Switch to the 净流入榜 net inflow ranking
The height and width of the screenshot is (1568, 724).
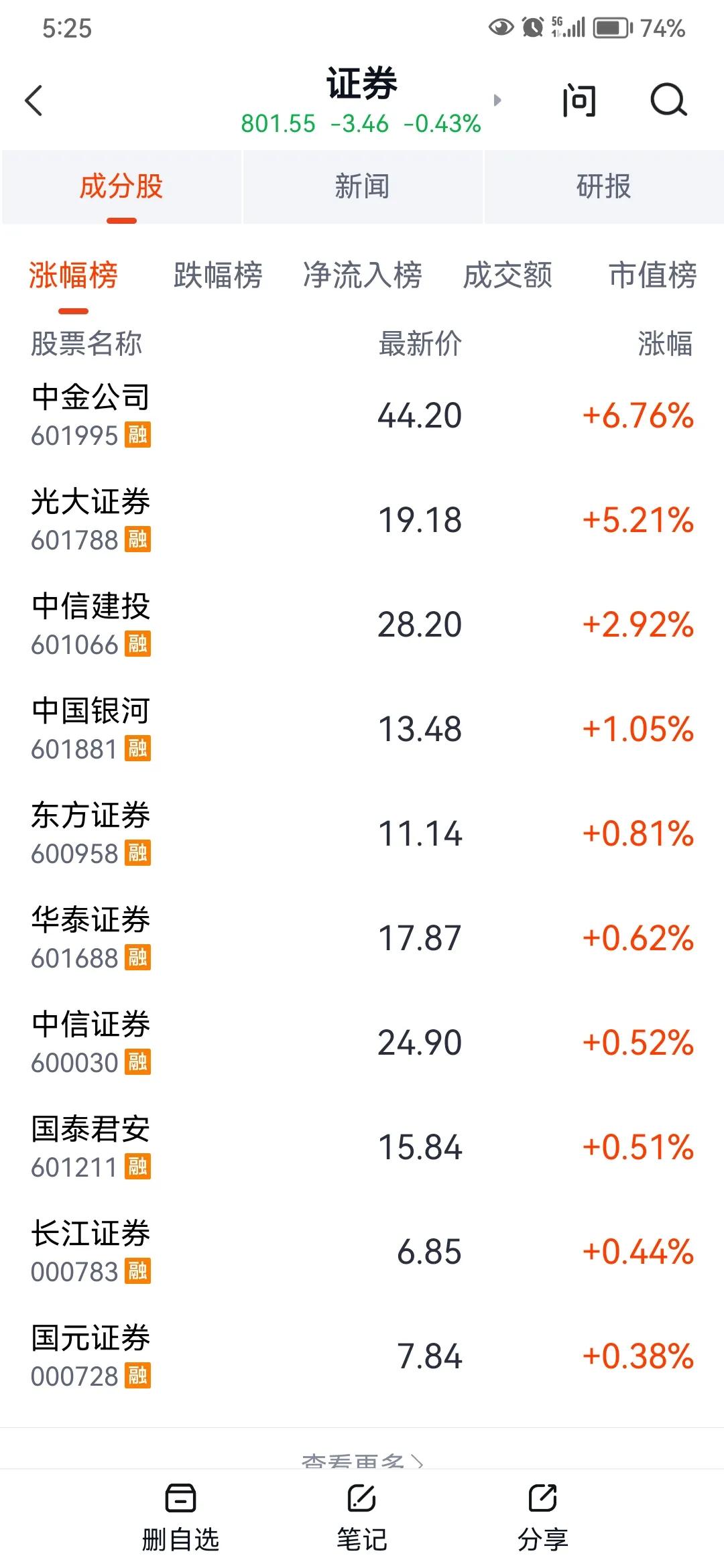363,275
